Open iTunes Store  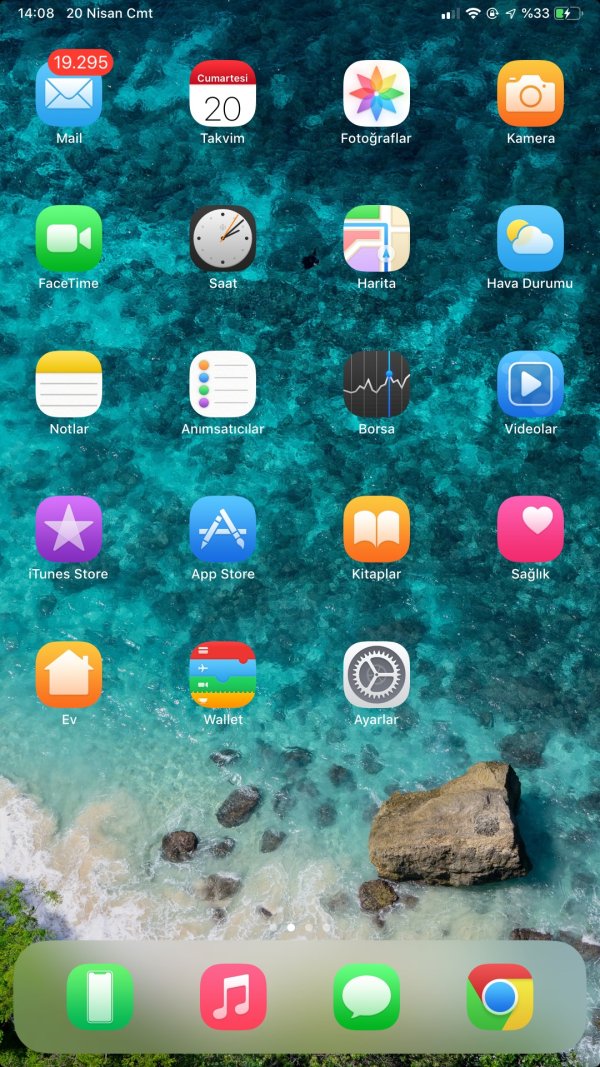(69, 529)
